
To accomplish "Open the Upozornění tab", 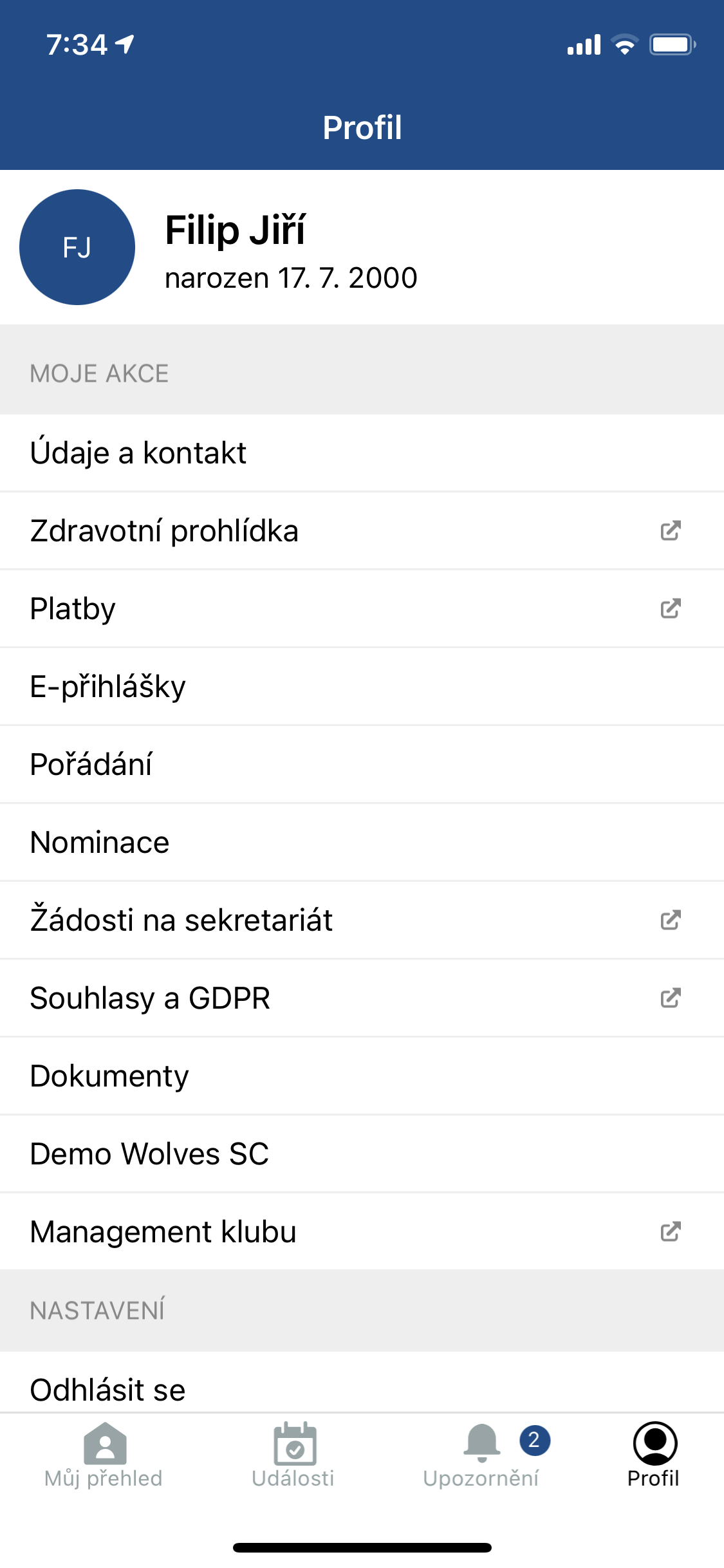I will [x=481, y=1455].
